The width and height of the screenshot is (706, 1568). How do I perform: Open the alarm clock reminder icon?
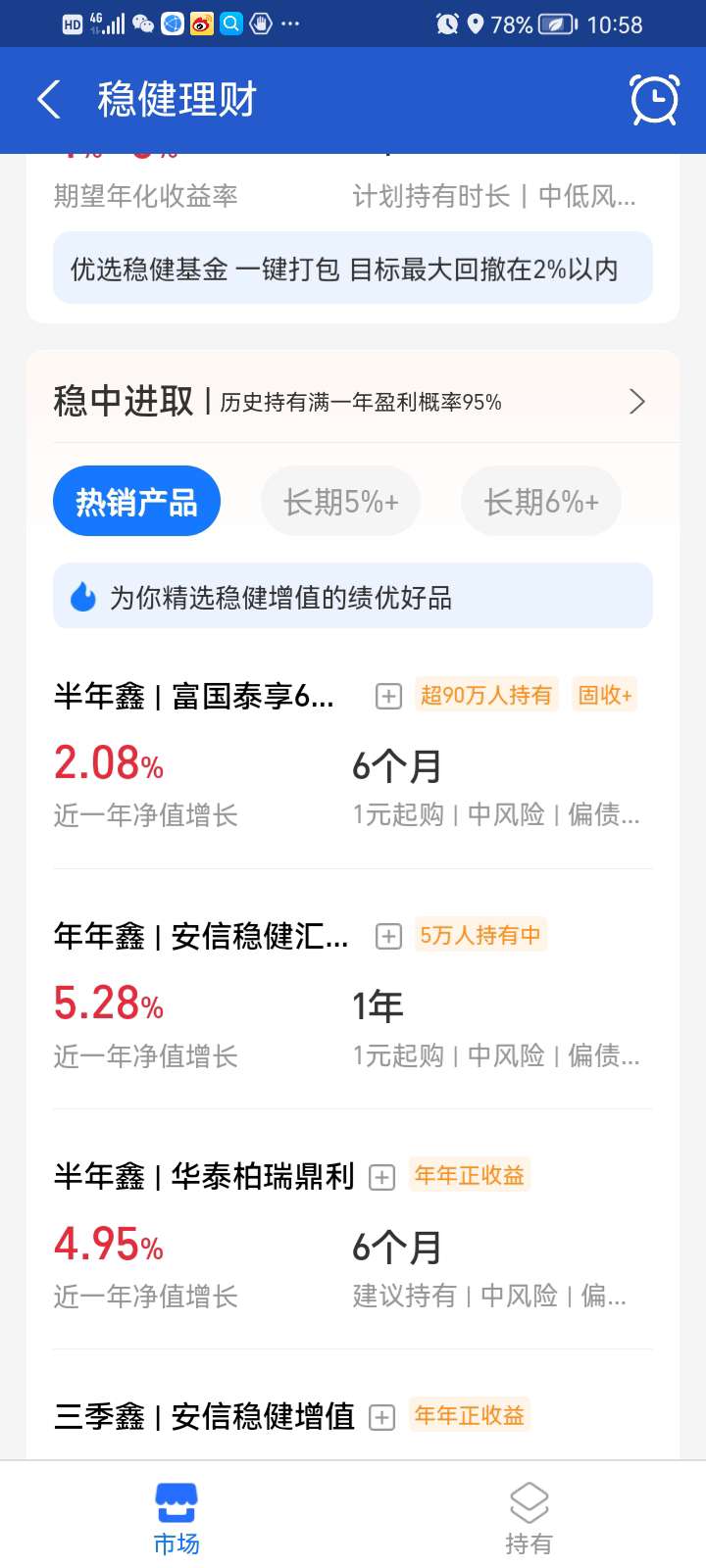(x=654, y=99)
